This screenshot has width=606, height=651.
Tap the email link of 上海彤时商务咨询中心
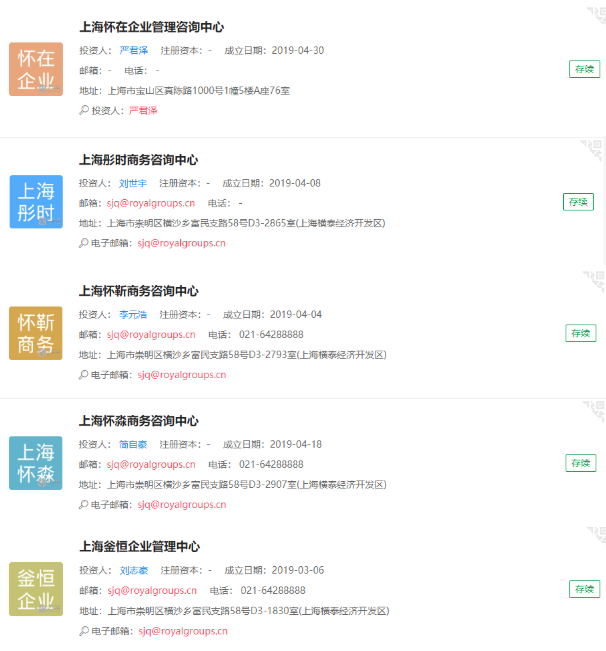tap(151, 203)
